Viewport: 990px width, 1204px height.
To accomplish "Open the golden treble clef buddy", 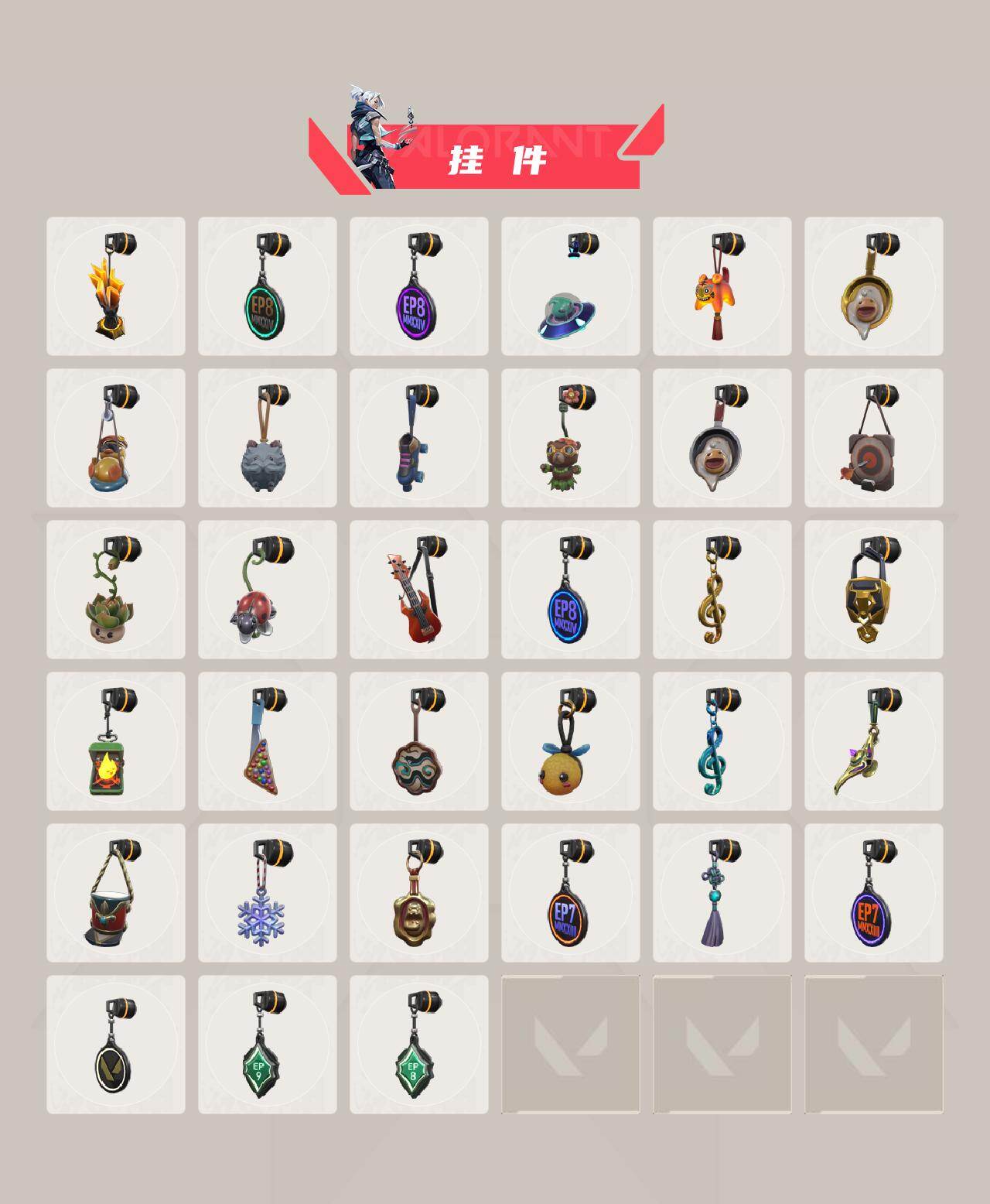I will tap(719, 604).
